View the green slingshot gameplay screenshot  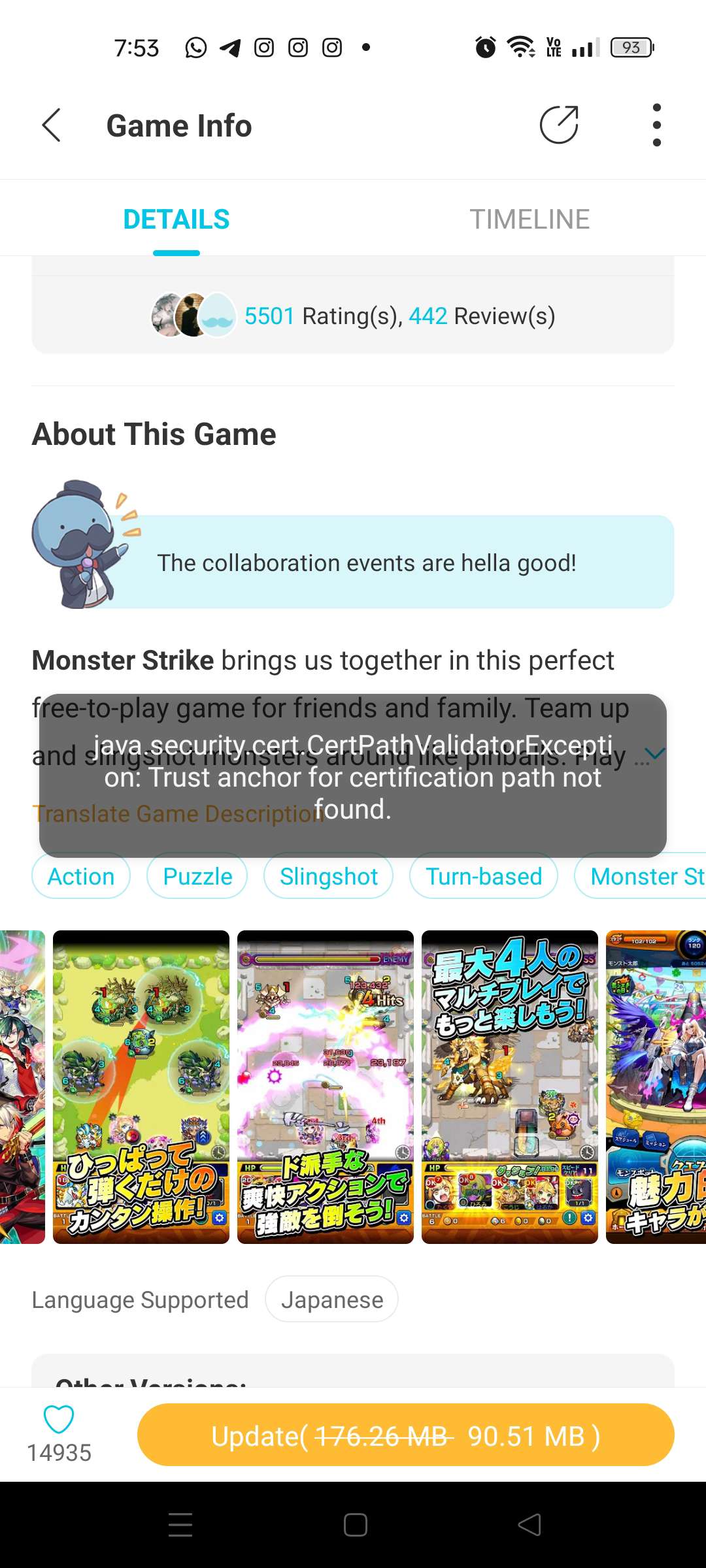(x=141, y=1086)
